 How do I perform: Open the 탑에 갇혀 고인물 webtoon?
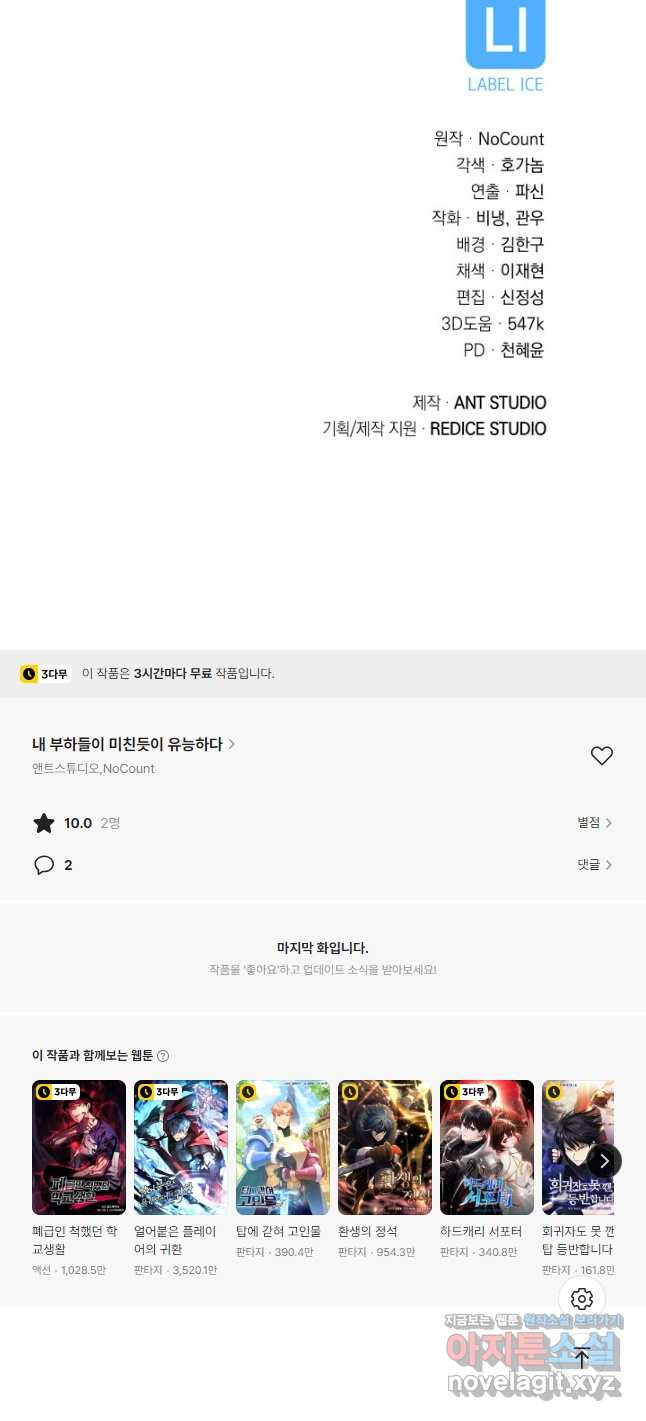pyautogui.click(x=283, y=1147)
